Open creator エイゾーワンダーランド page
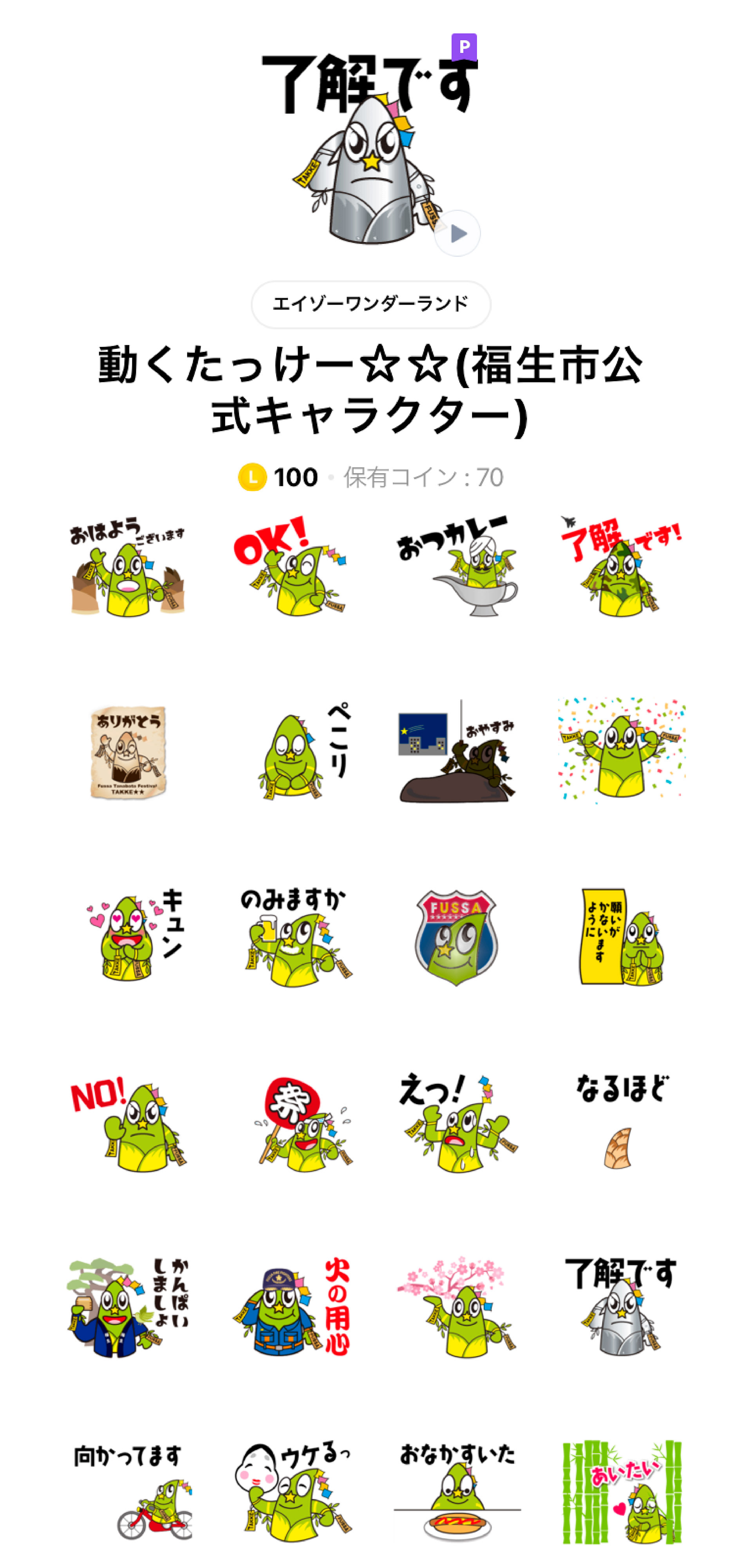Viewport: 752px width, 1568px height. click(371, 304)
